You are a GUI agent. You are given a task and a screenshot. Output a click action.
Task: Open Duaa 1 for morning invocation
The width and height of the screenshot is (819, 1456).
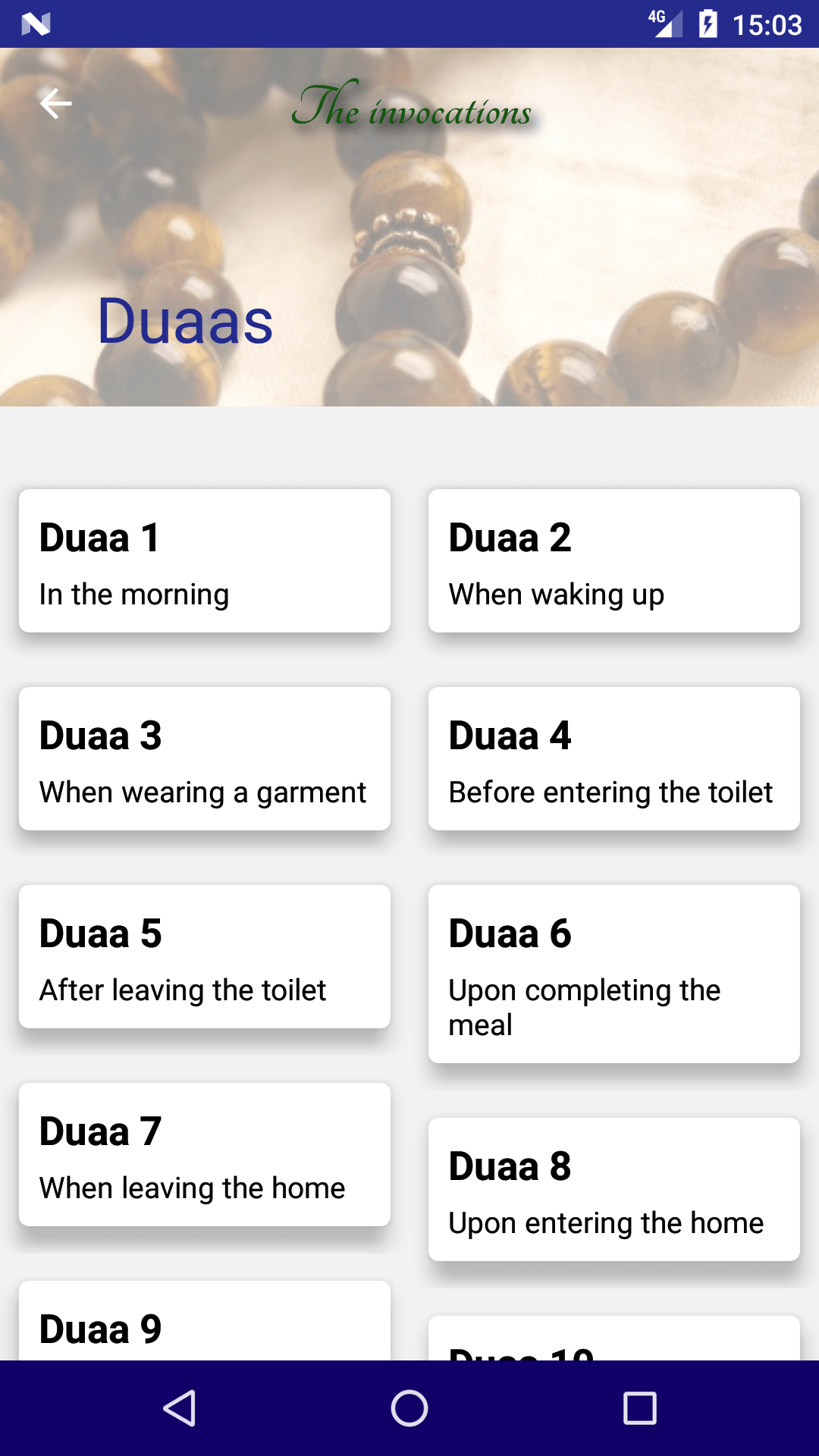203,561
